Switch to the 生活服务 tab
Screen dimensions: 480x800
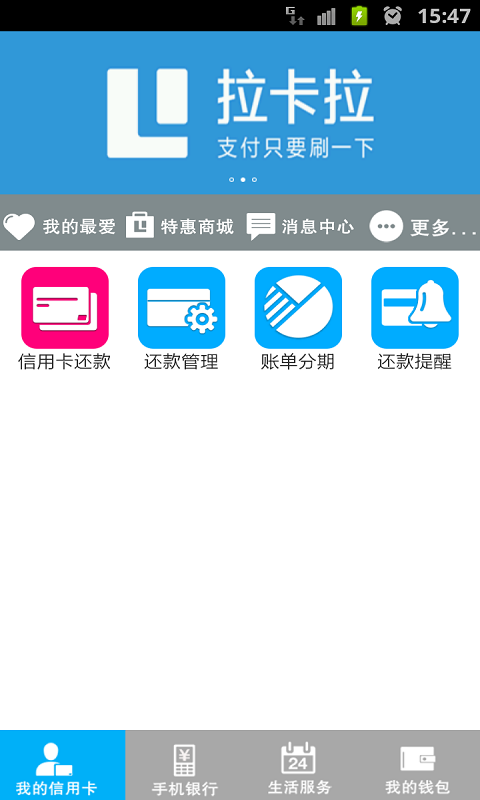click(299, 765)
